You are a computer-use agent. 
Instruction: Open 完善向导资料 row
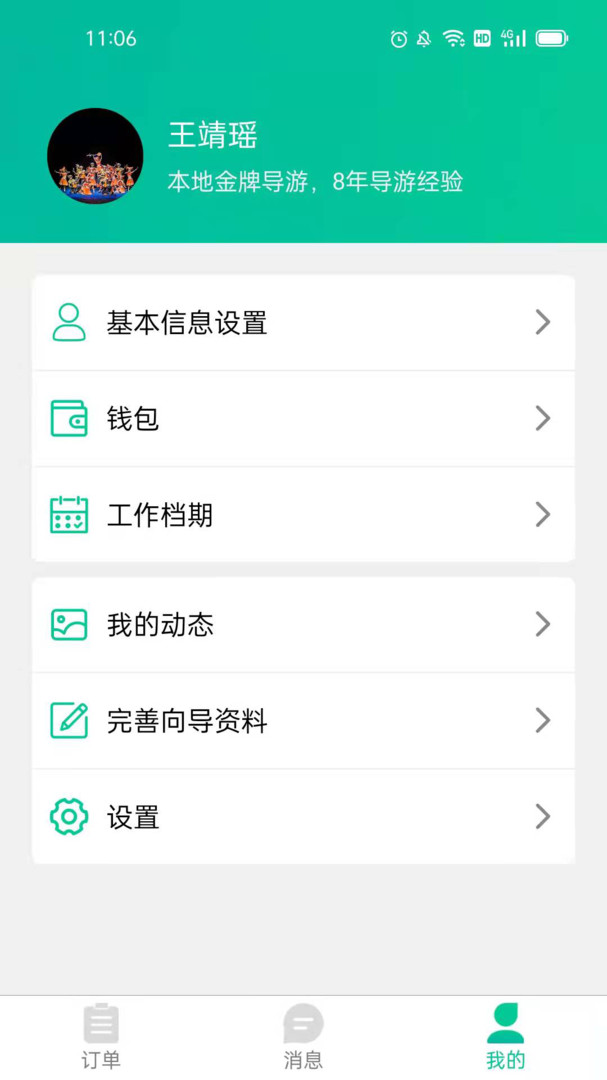click(x=303, y=721)
